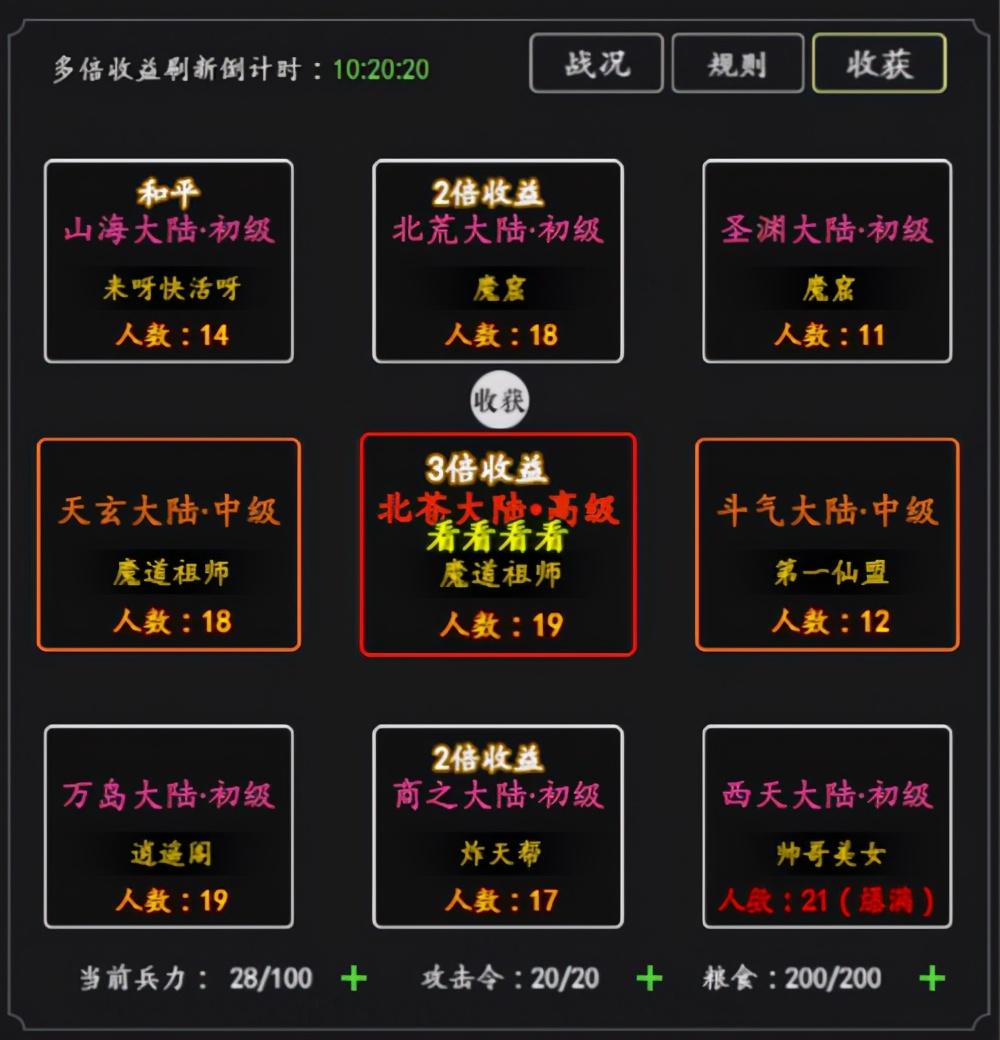The image size is (1000, 1040).
Task: Select the 西天大陆·初级 territory card
Action: pos(827,827)
